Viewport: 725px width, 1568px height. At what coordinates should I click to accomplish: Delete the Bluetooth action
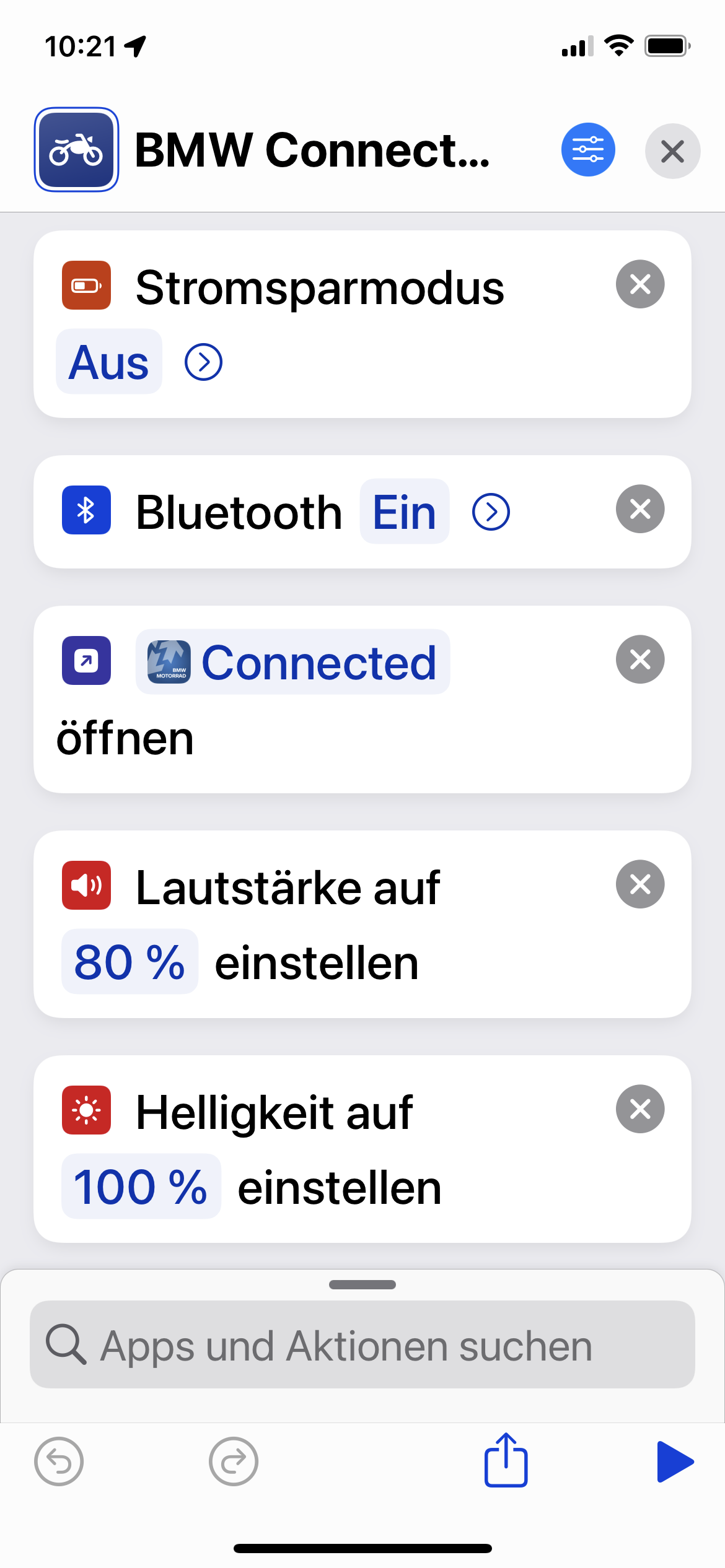coord(640,509)
